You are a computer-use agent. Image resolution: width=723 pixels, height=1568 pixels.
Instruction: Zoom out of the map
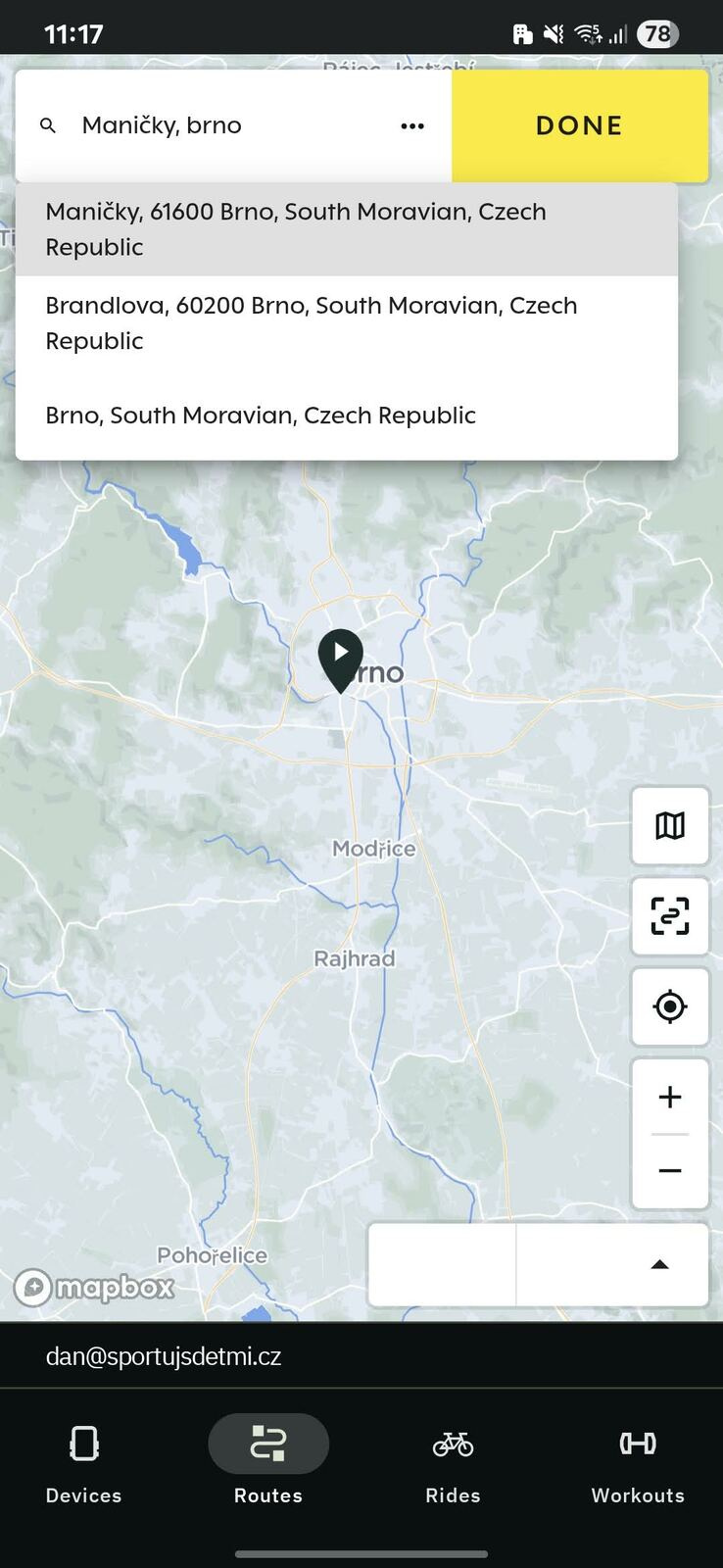tap(670, 1171)
